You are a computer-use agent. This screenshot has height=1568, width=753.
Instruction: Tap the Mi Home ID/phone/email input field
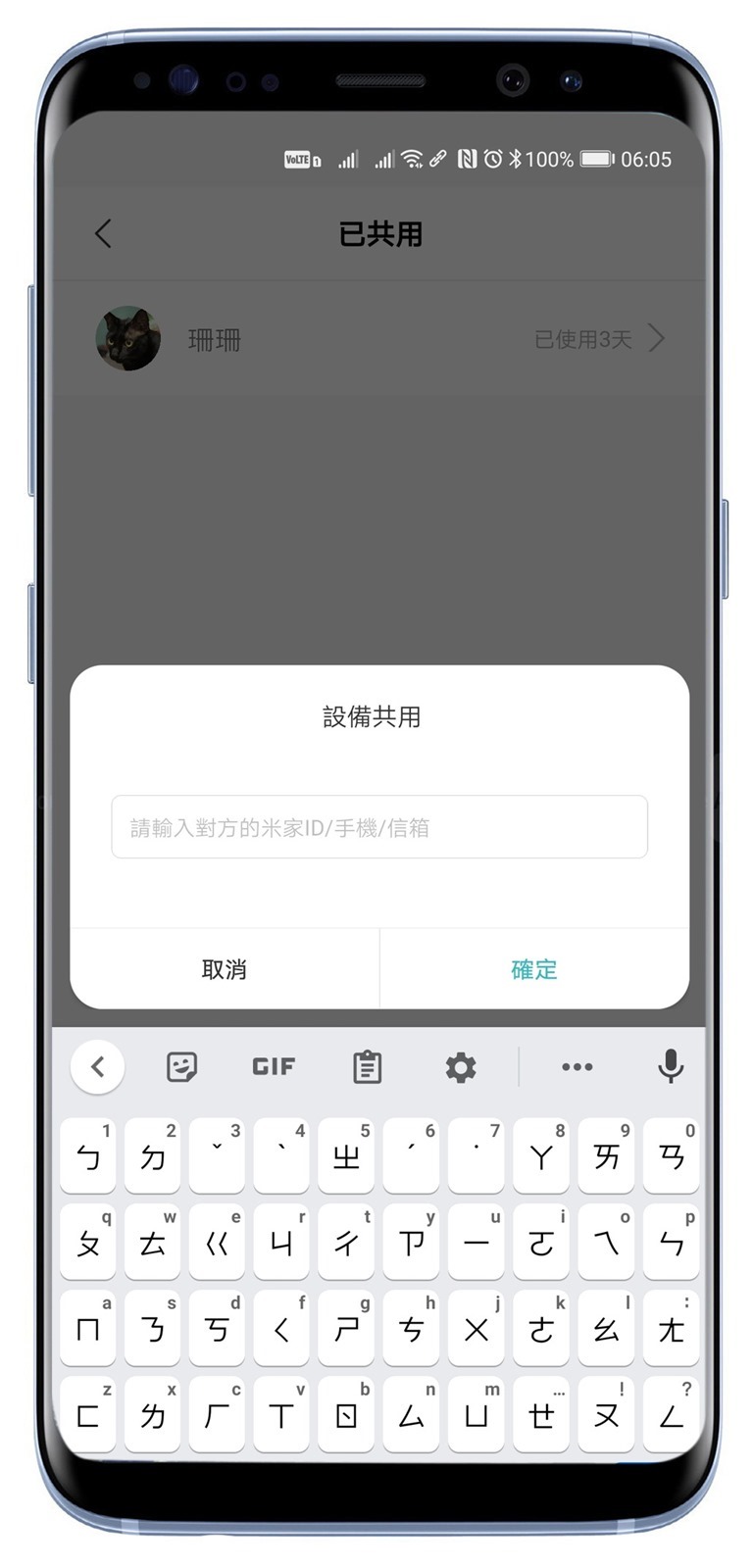tap(378, 827)
